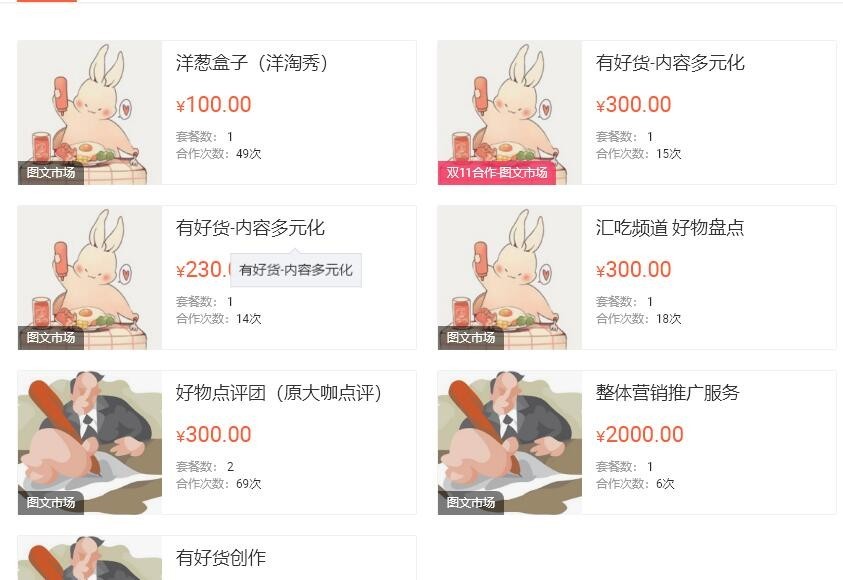Viewport: 843px width, 580px height.
Task: Open the 整体营销推广服务 ¥2000.00 card
Action: click(667, 394)
